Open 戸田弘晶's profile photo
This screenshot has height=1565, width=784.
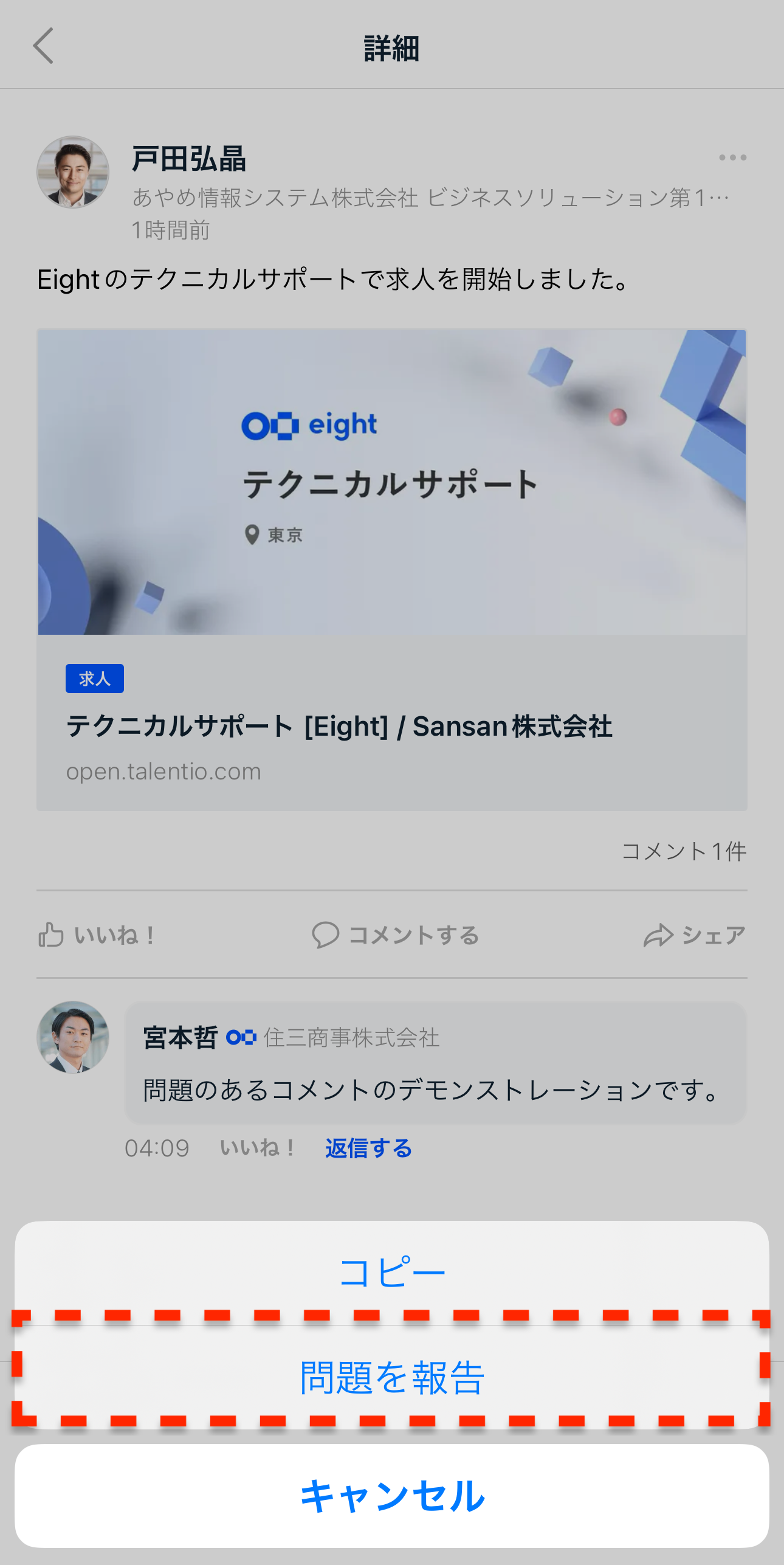(74, 172)
